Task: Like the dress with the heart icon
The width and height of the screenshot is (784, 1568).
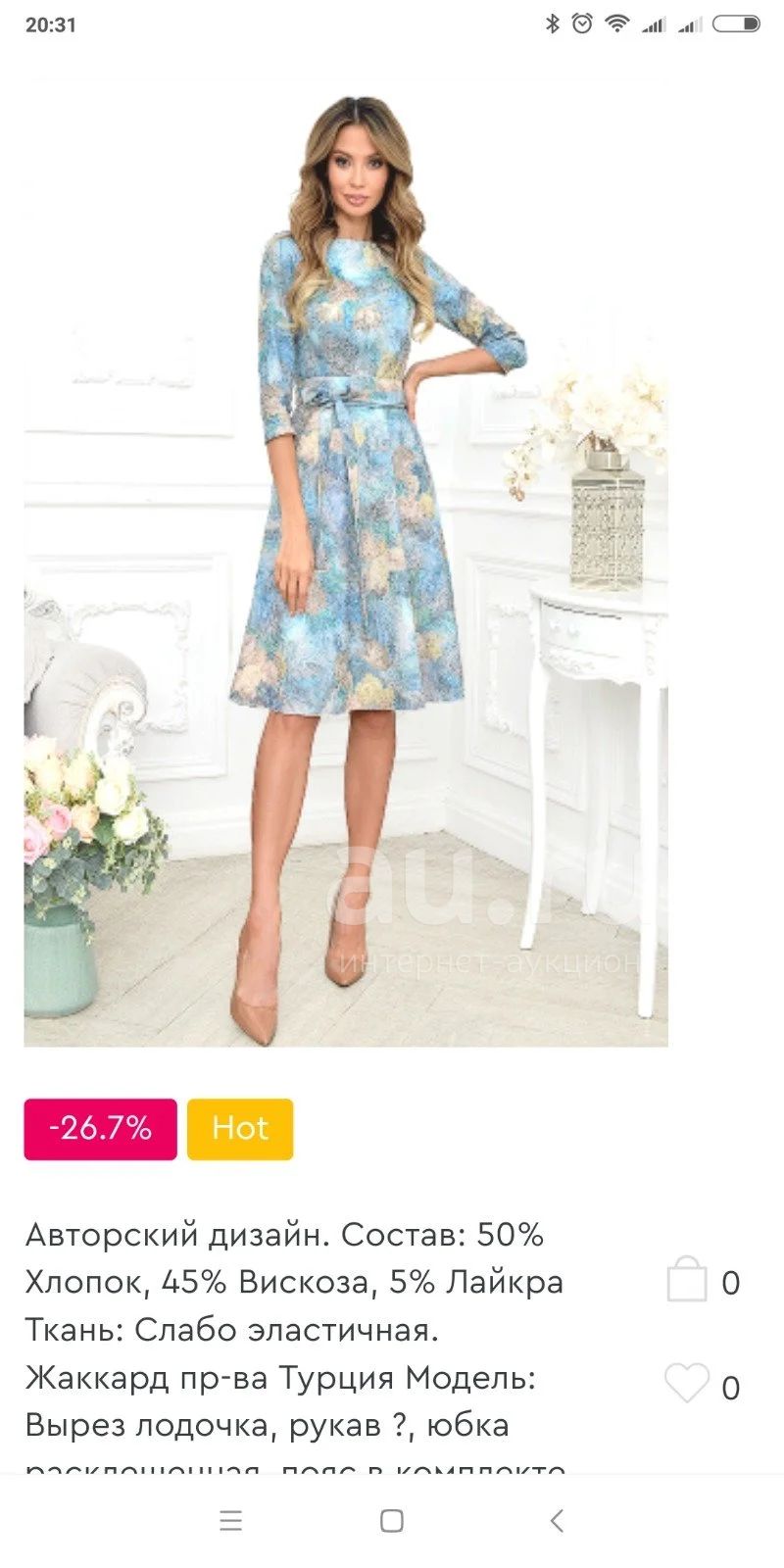Action: pyautogui.click(x=686, y=1384)
